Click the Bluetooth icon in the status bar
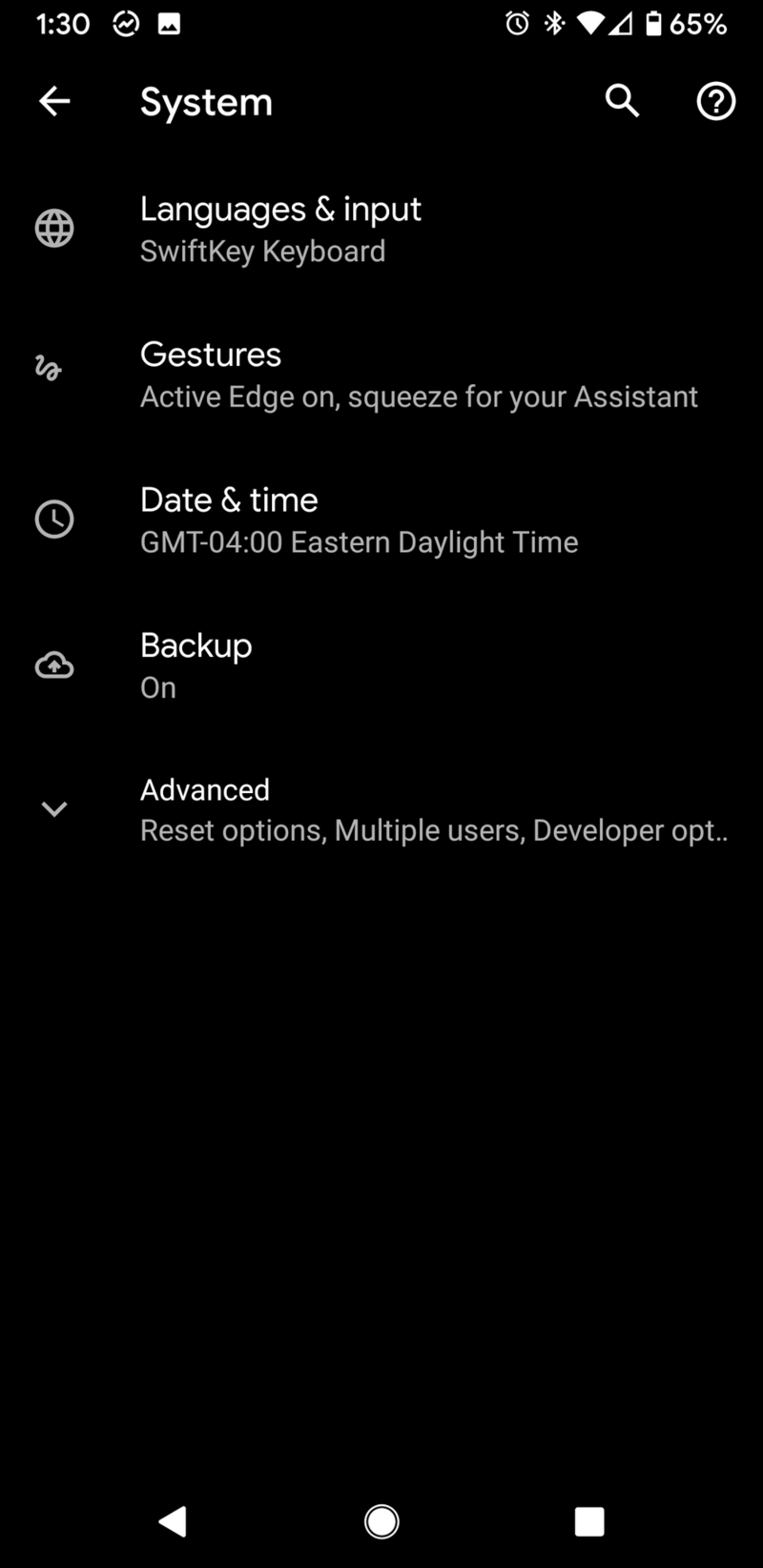Viewport: 763px width, 1568px height. click(x=555, y=24)
